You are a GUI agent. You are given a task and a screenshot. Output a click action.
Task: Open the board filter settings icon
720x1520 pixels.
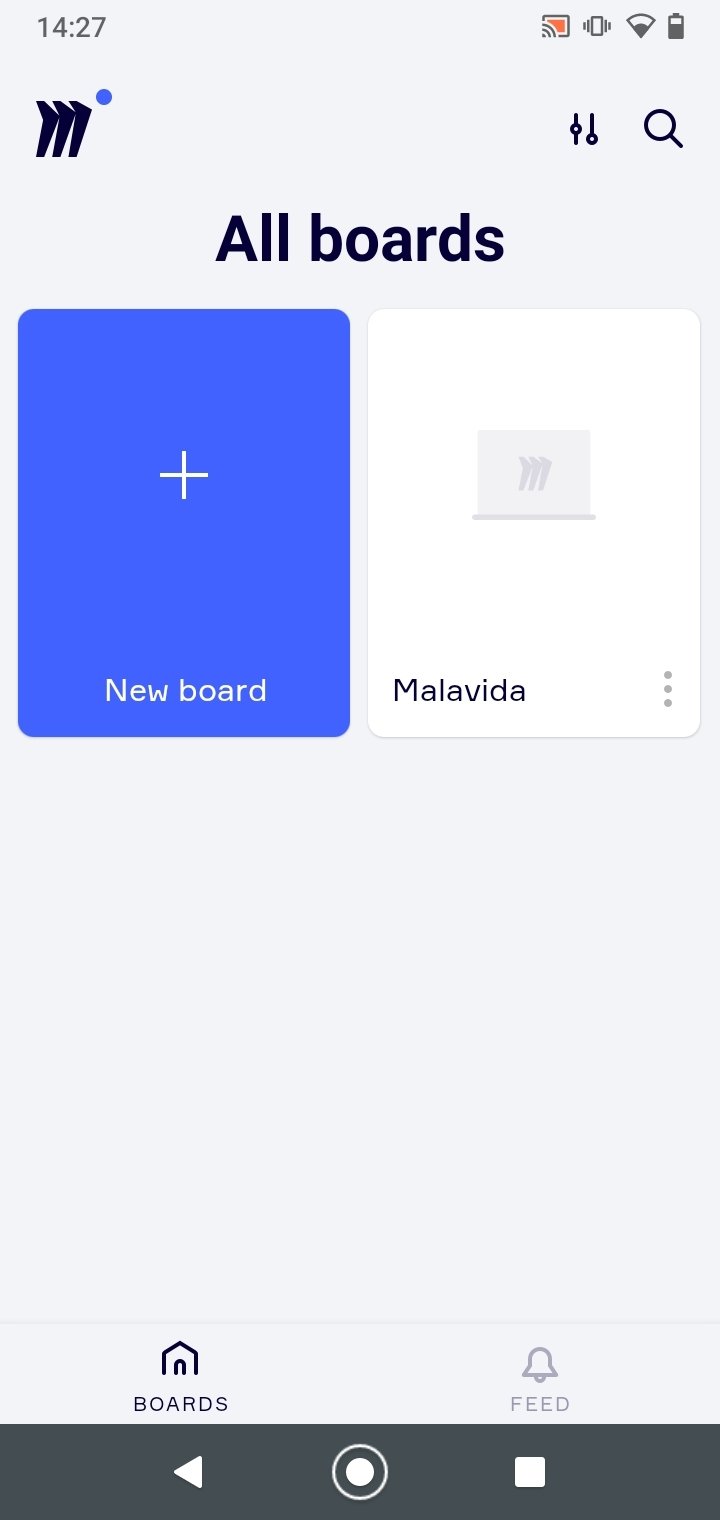click(x=584, y=129)
